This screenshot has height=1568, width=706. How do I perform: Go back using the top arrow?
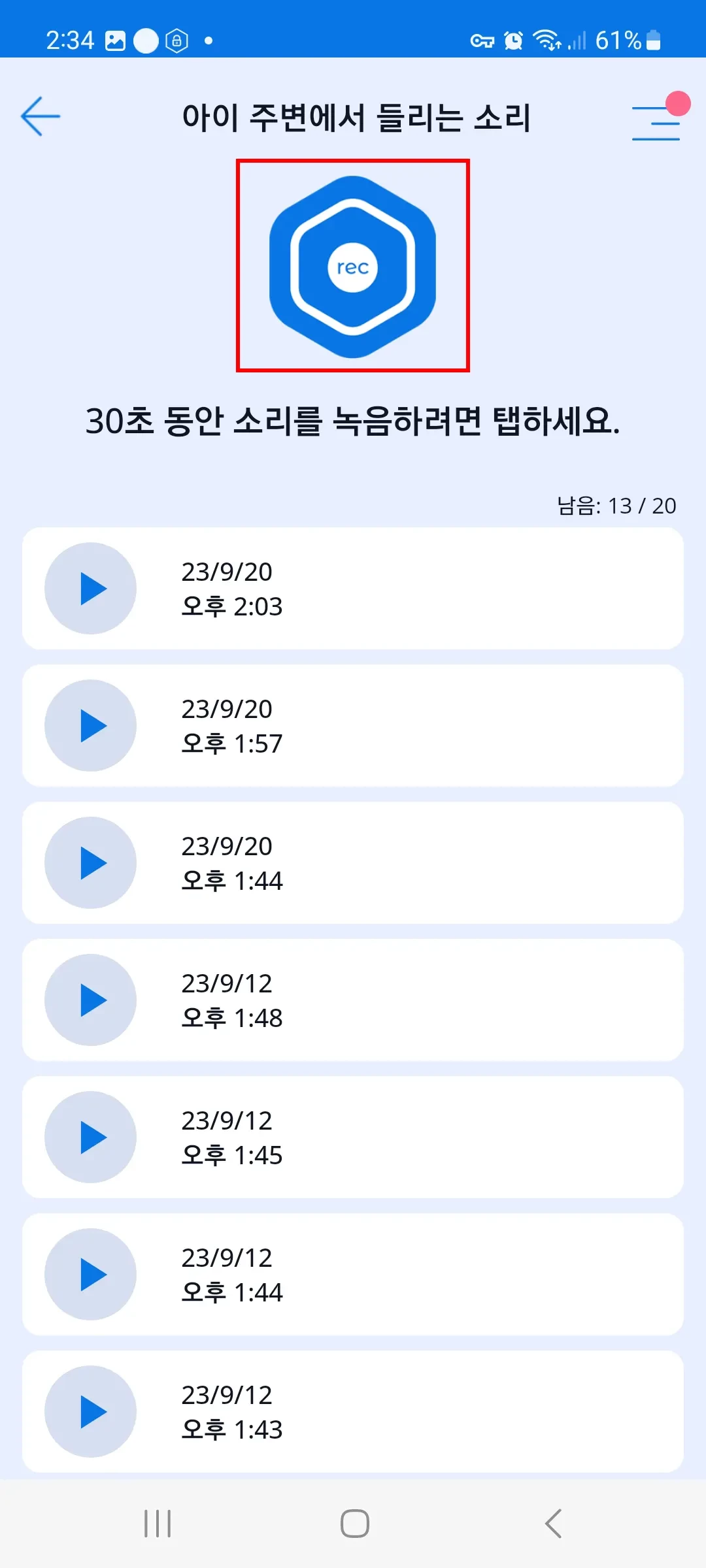point(41,117)
